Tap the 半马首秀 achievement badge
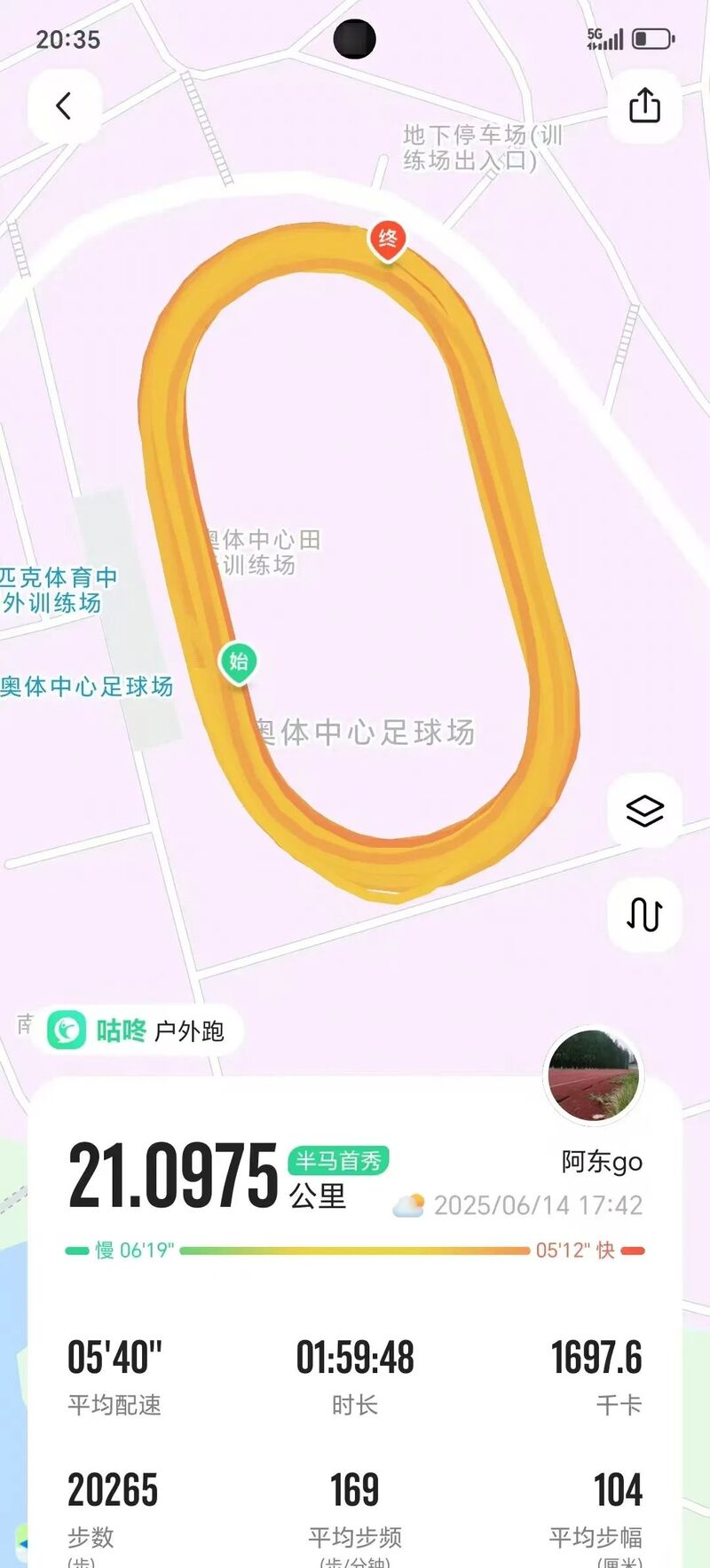This screenshot has width=710, height=1568. pos(338,1160)
